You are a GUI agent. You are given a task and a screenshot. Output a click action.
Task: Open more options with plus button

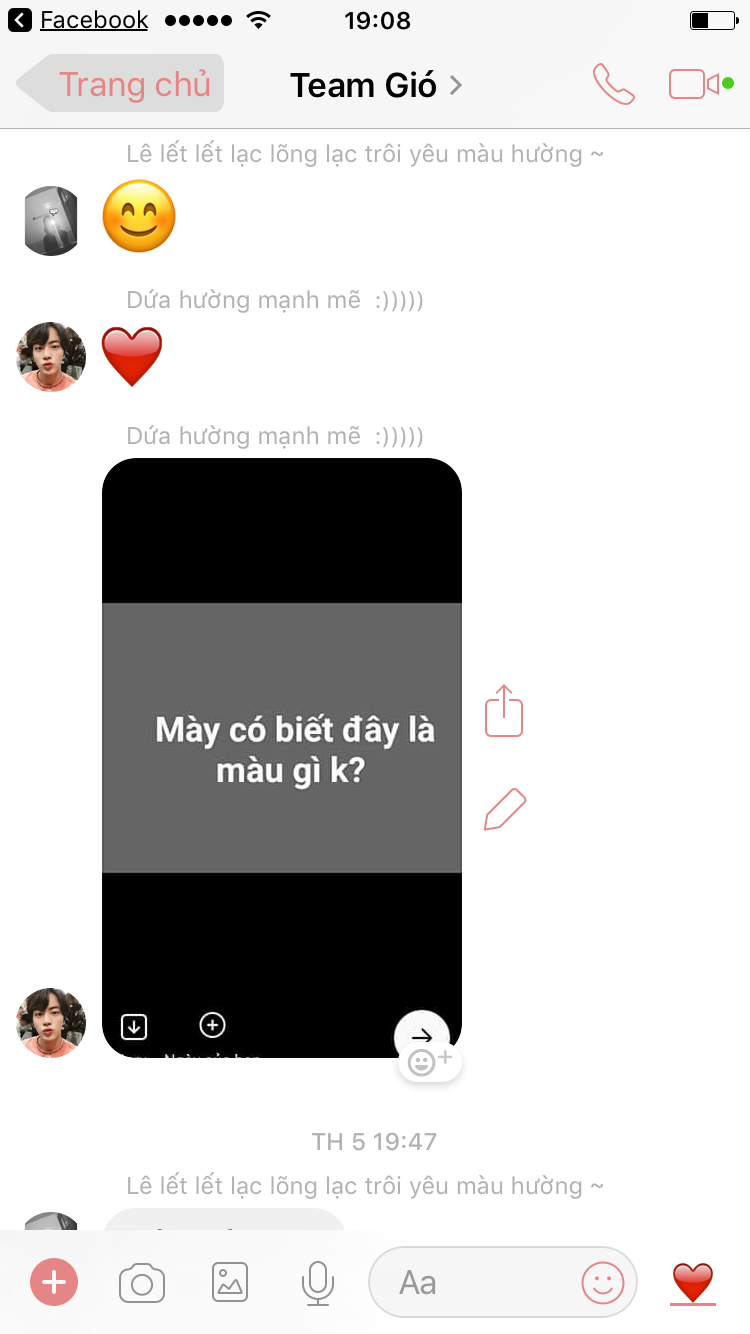coord(54,1283)
